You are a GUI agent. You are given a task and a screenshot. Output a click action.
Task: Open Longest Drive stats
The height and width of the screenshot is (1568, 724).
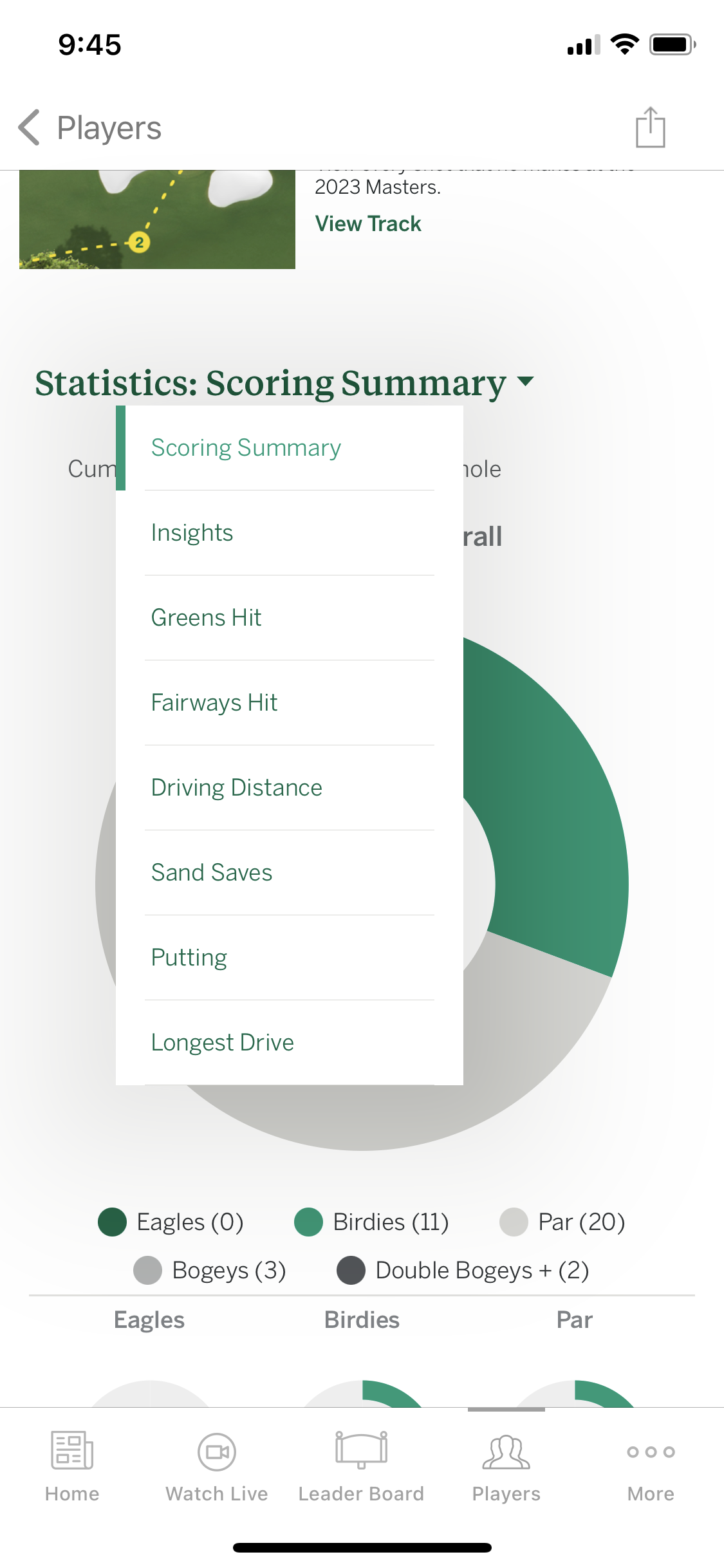222,1043
